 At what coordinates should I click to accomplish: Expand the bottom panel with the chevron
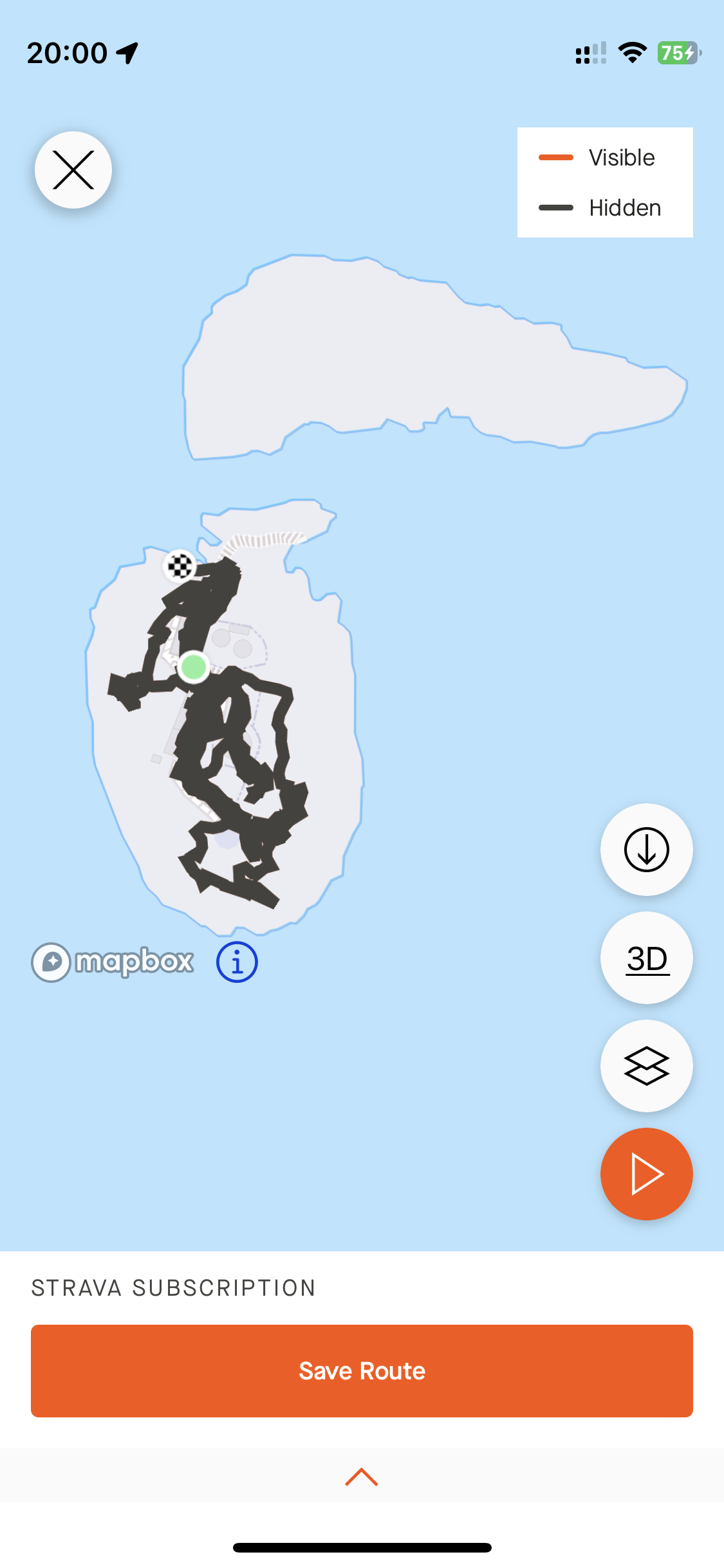[362, 1477]
